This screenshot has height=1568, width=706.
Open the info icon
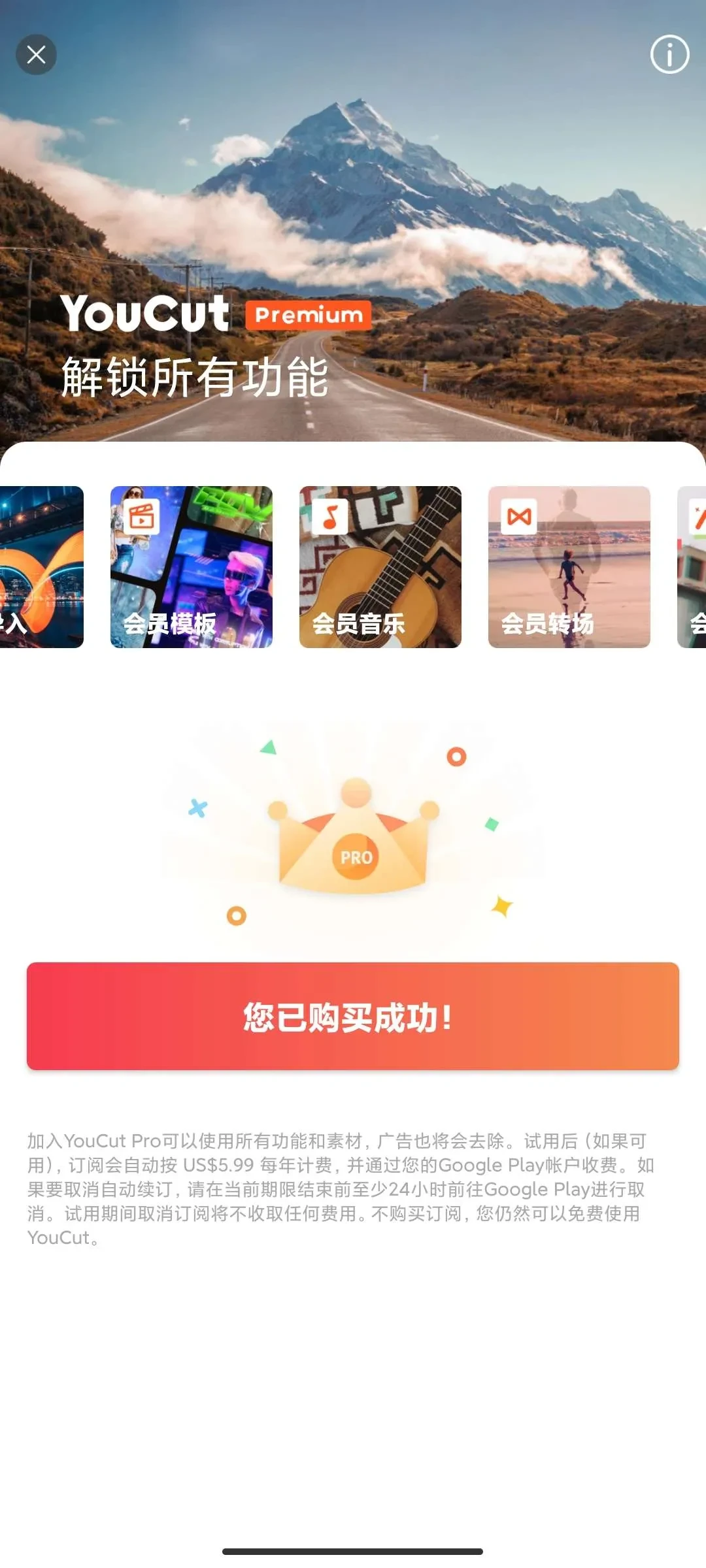[x=669, y=54]
